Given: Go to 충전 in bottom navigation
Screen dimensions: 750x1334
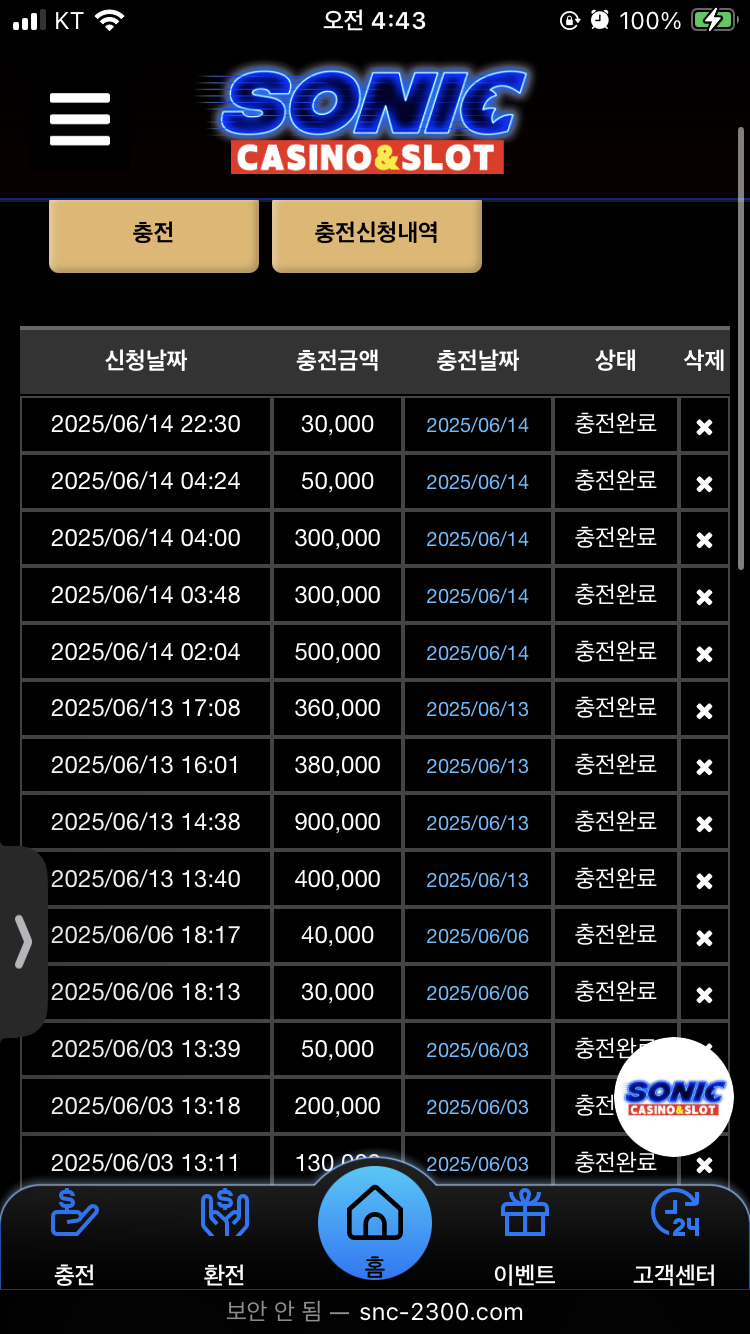Looking at the screenshot, I should coord(75,1237).
